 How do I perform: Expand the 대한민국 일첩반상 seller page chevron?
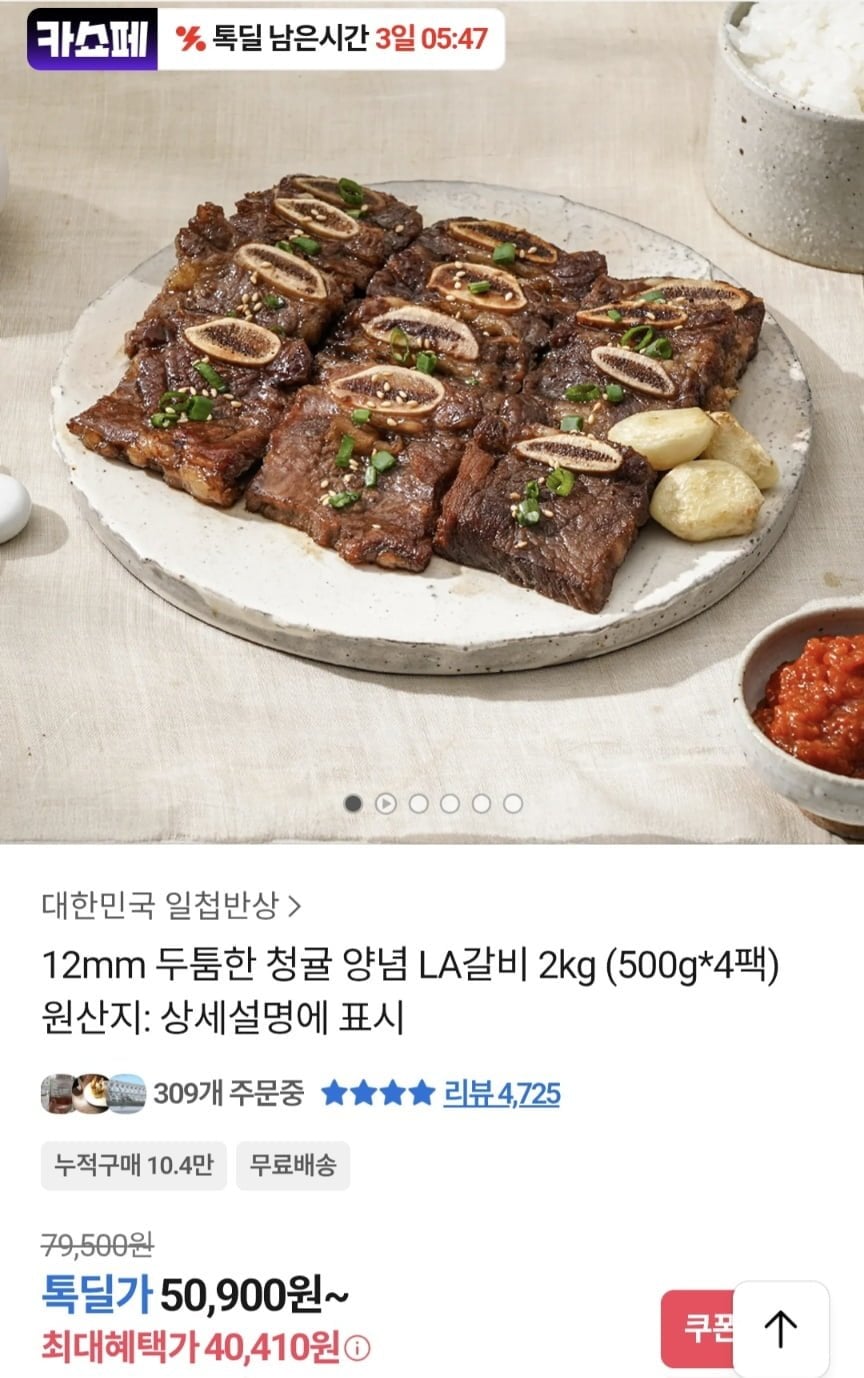click(295, 905)
